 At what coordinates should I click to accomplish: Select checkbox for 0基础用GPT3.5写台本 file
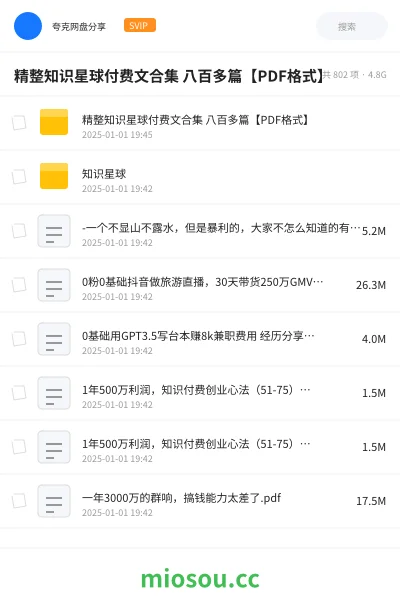click(x=19, y=339)
